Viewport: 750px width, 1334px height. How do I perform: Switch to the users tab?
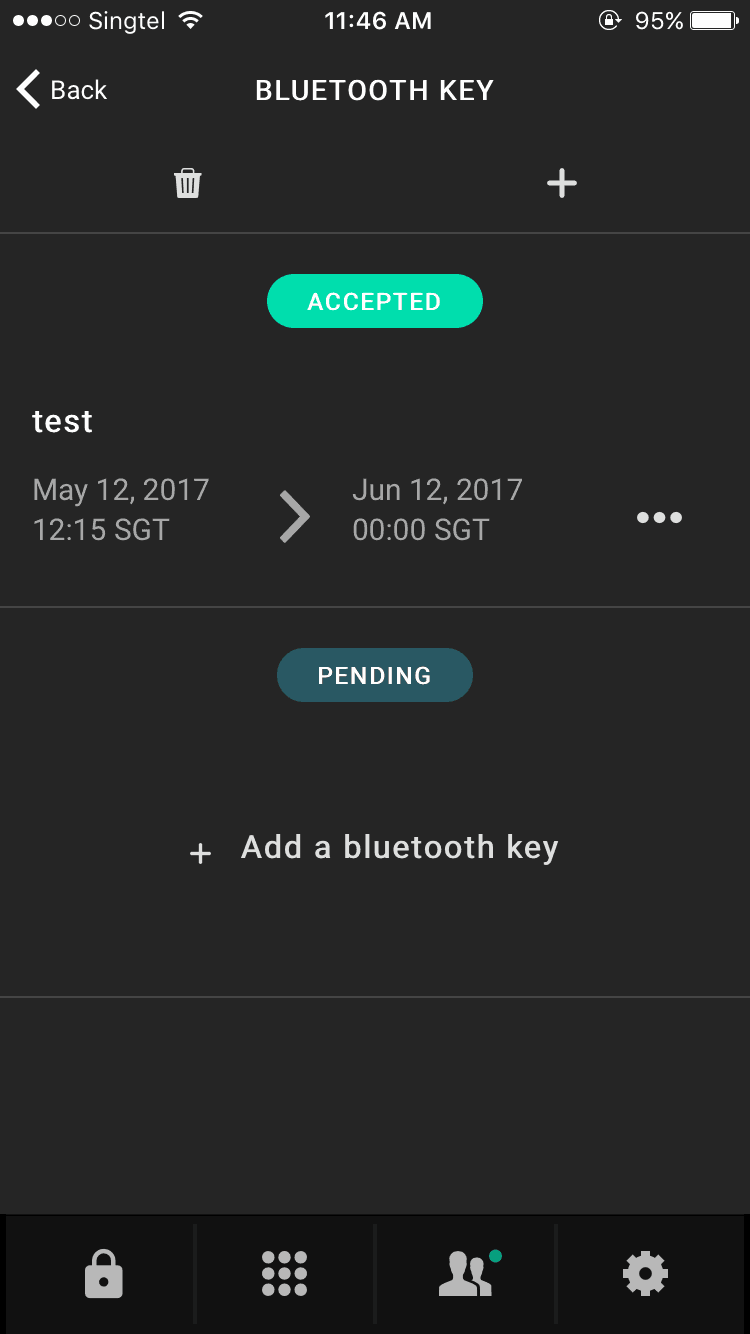[466, 1274]
